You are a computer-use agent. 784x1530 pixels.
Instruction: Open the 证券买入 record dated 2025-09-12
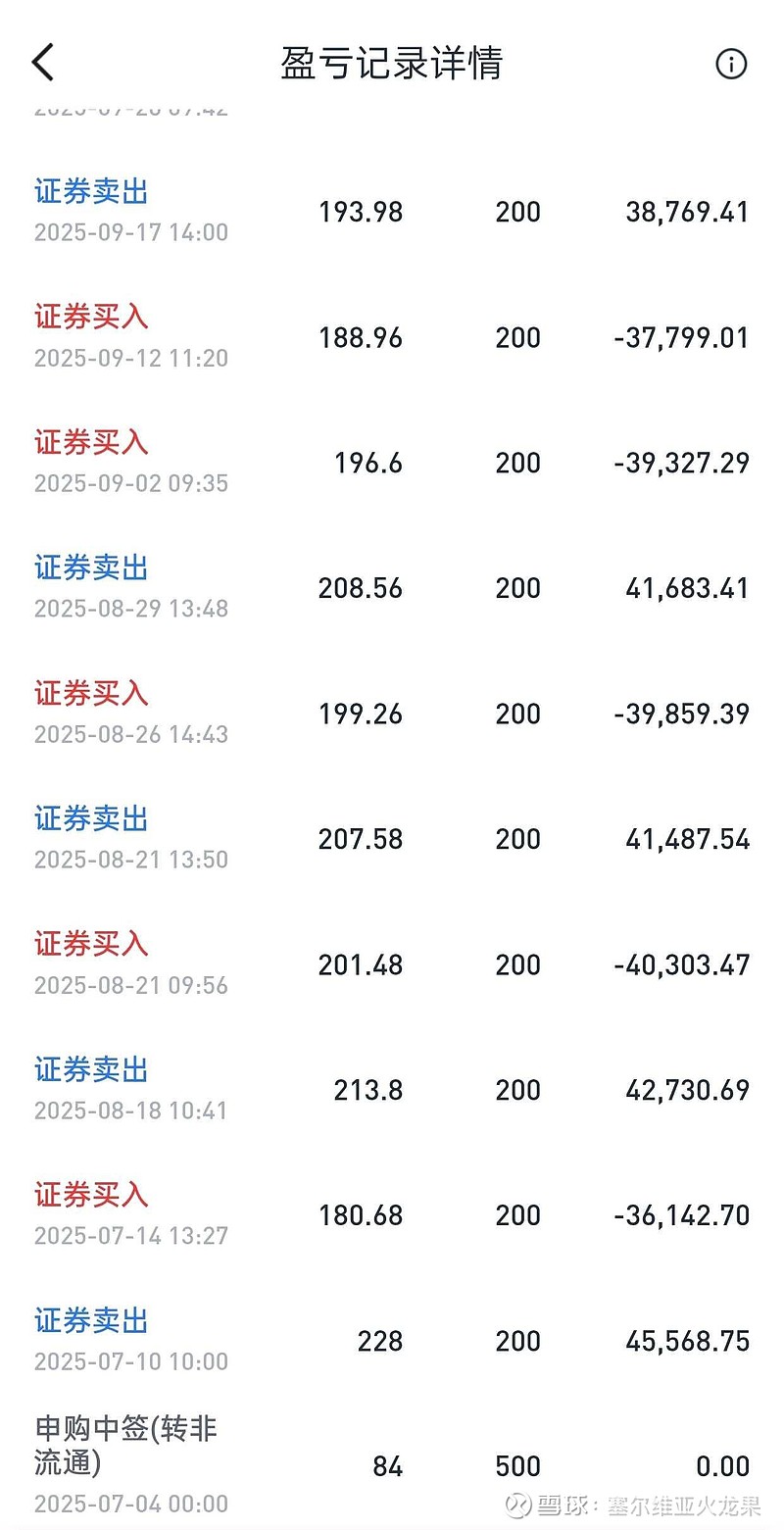click(89, 318)
